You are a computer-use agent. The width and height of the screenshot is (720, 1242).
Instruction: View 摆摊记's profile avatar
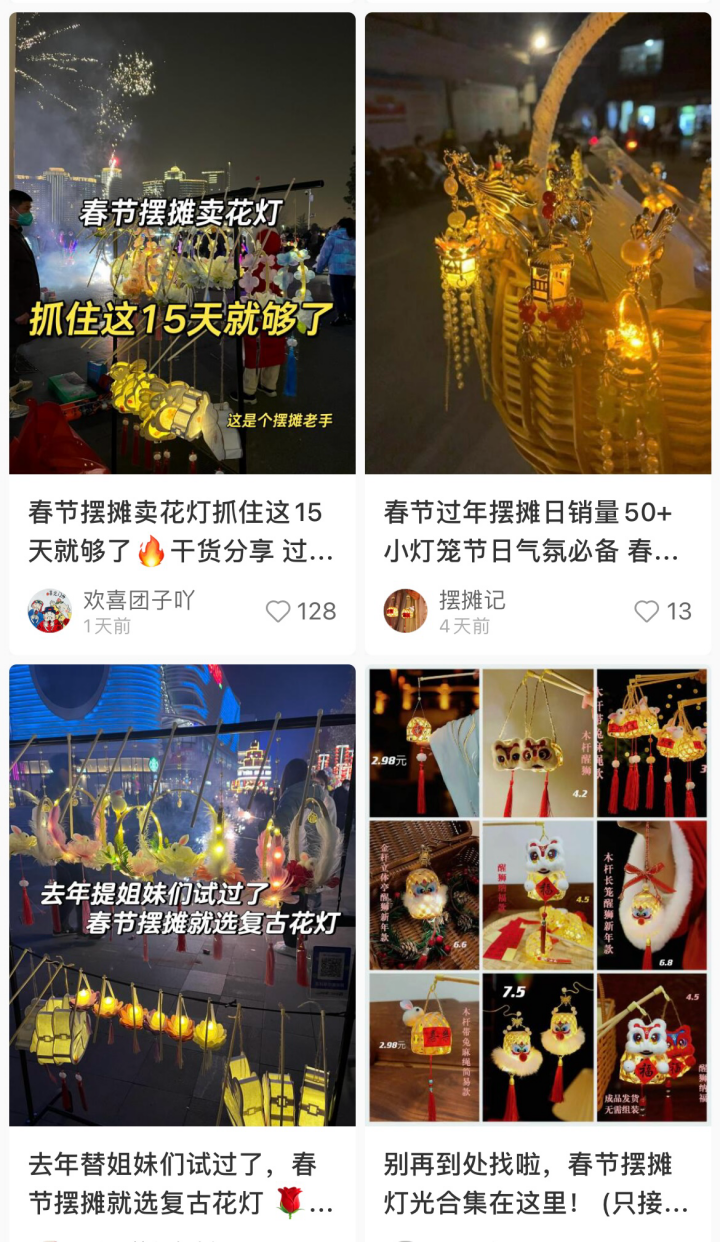pos(405,611)
